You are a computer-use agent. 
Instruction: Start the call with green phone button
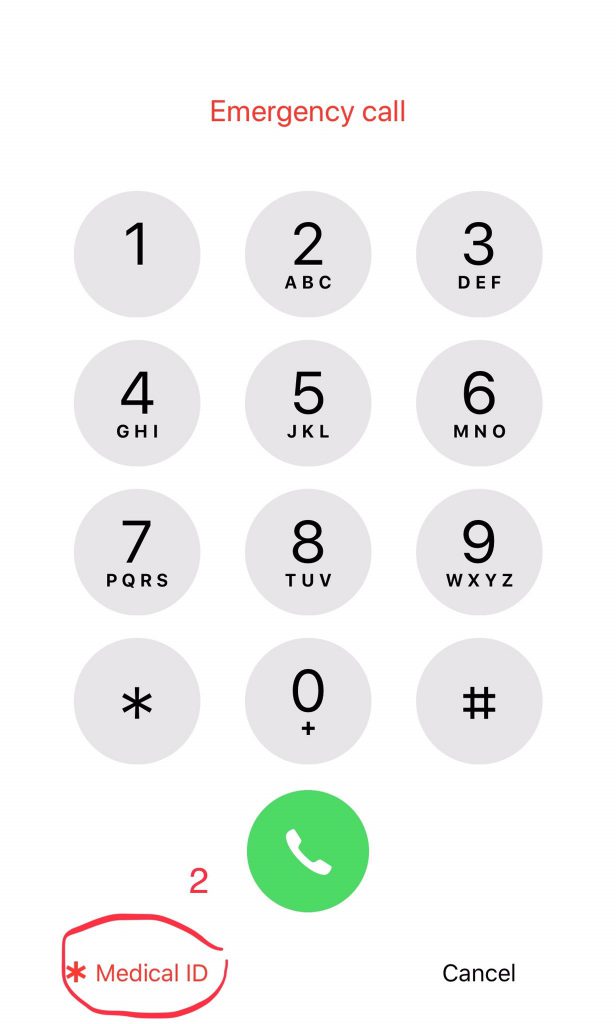tap(308, 851)
